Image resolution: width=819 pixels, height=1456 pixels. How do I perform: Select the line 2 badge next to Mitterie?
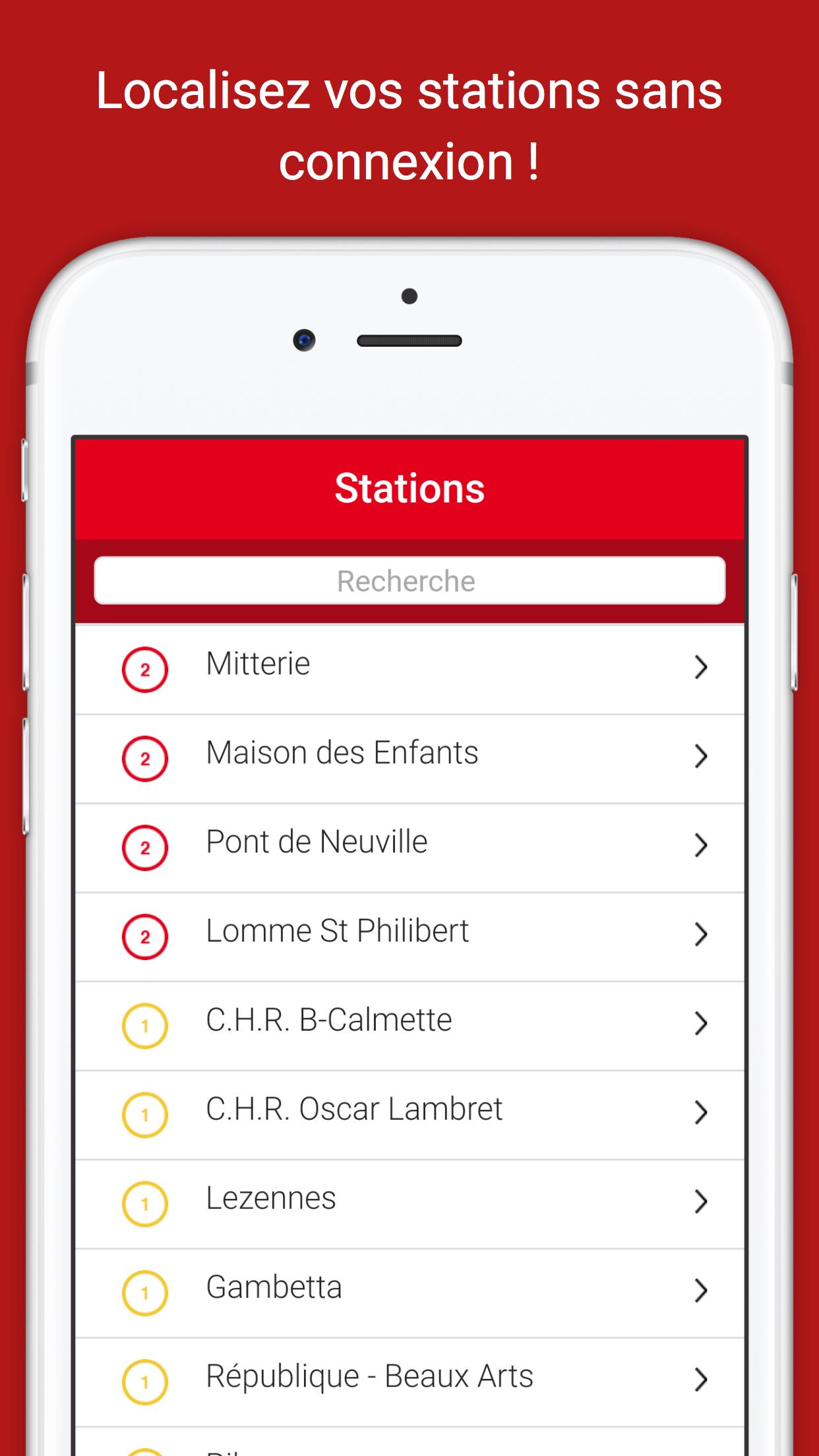(x=146, y=668)
